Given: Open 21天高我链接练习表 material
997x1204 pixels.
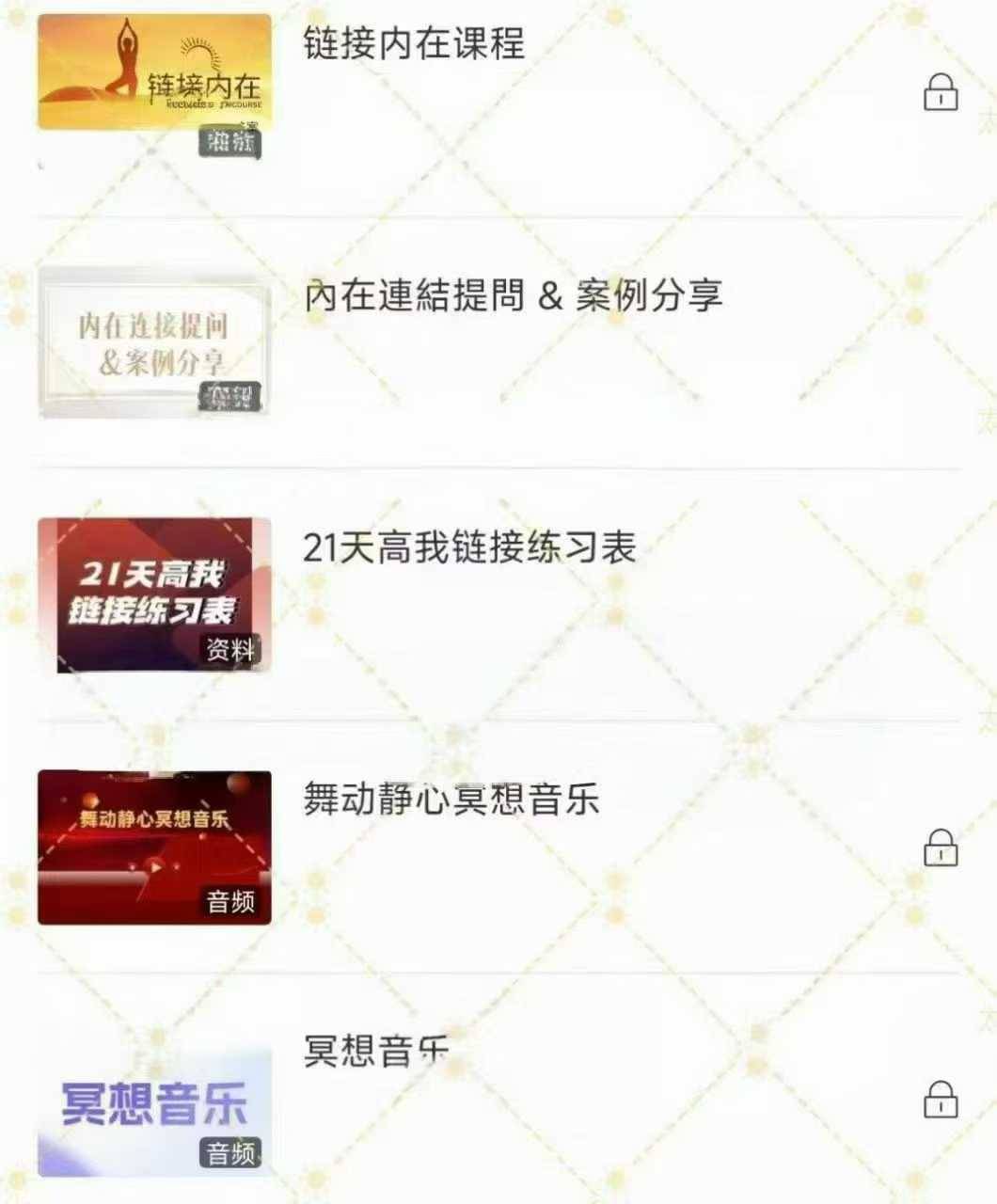Looking at the screenshot, I should click(468, 548).
